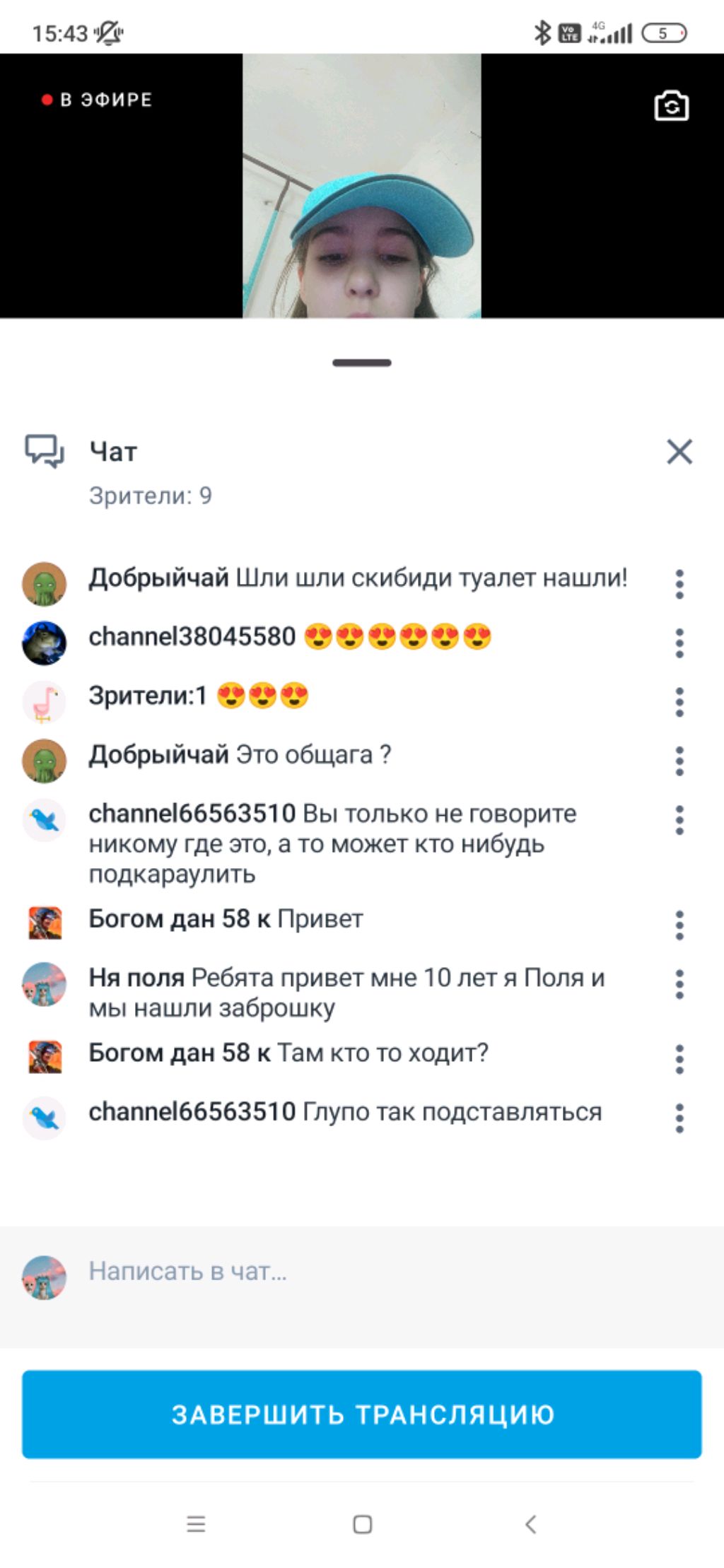Open options for 'Глупо так подставляться' message
The height and width of the screenshot is (1568, 724).
click(x=679, y=1118)
